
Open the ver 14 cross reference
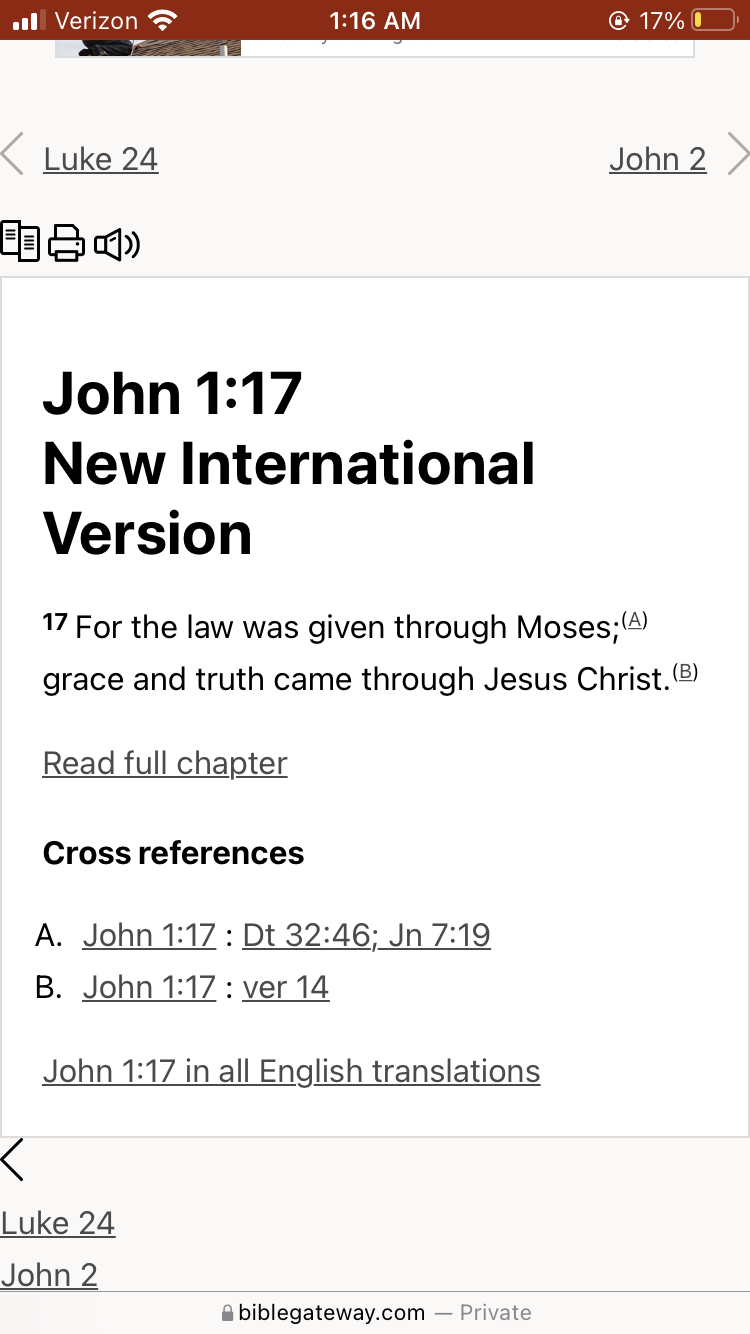pos(285,987)
